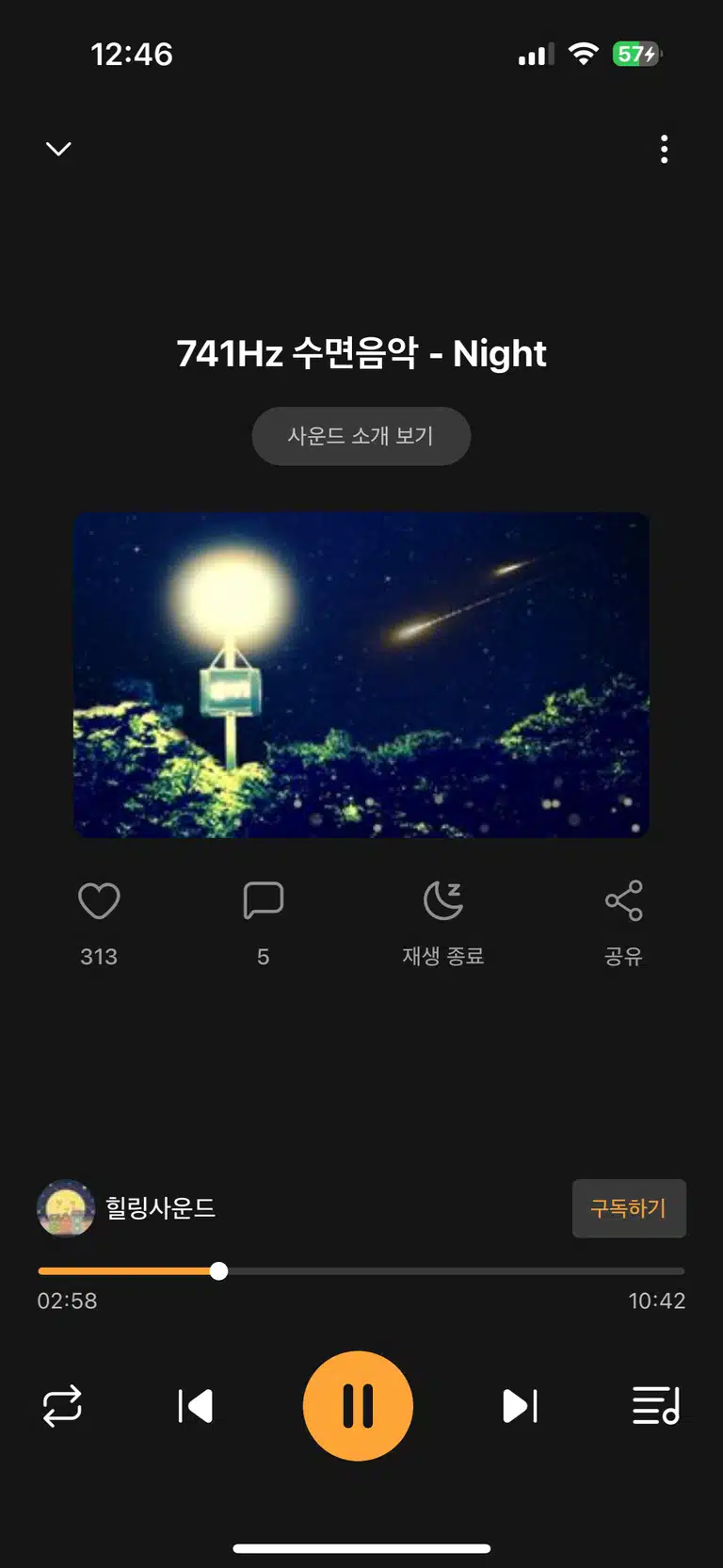
Task: Collapse the player with the down chevron
Action: [58, 149]
